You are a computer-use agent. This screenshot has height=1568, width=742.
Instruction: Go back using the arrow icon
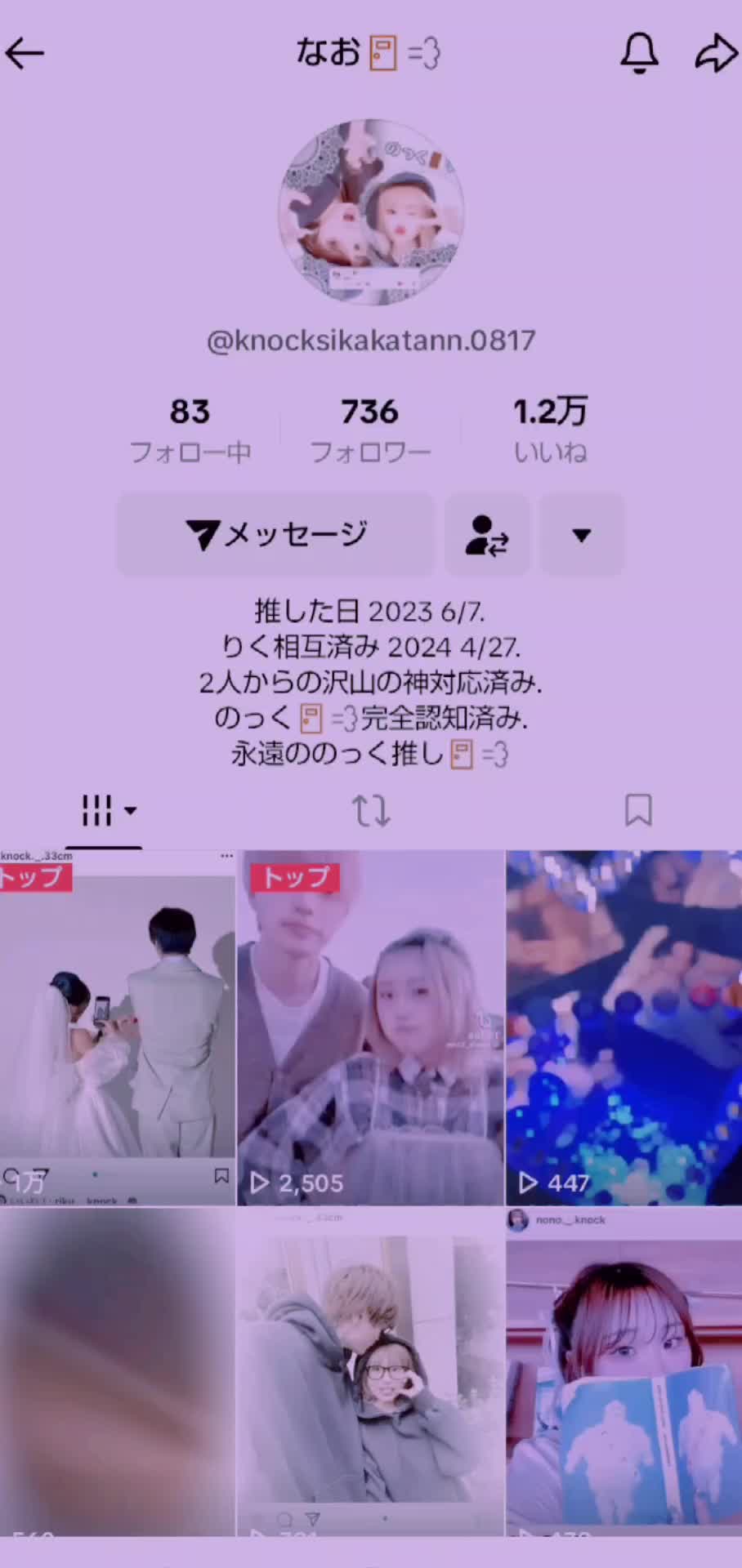pos(25,54)
